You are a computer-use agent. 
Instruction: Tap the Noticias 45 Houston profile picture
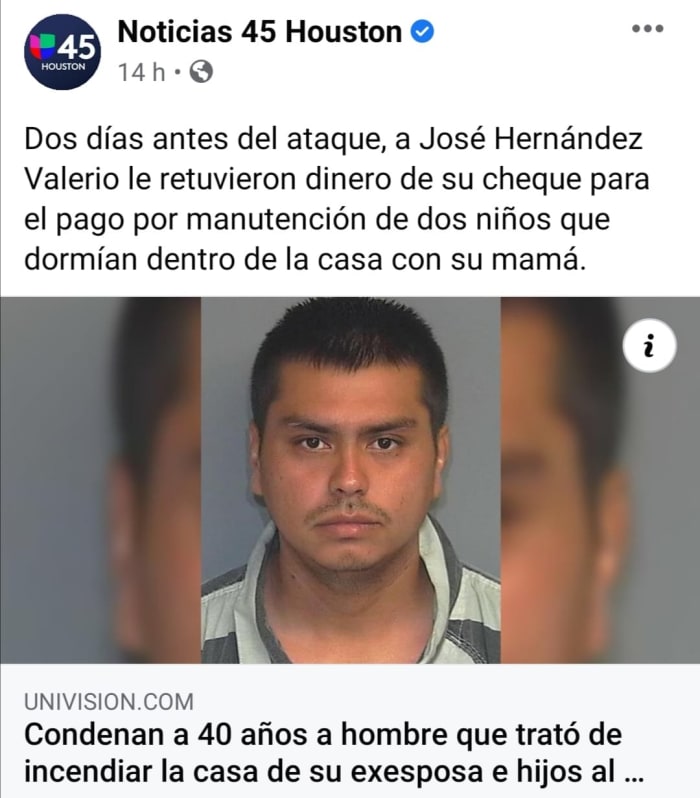(x=62, y=52)
